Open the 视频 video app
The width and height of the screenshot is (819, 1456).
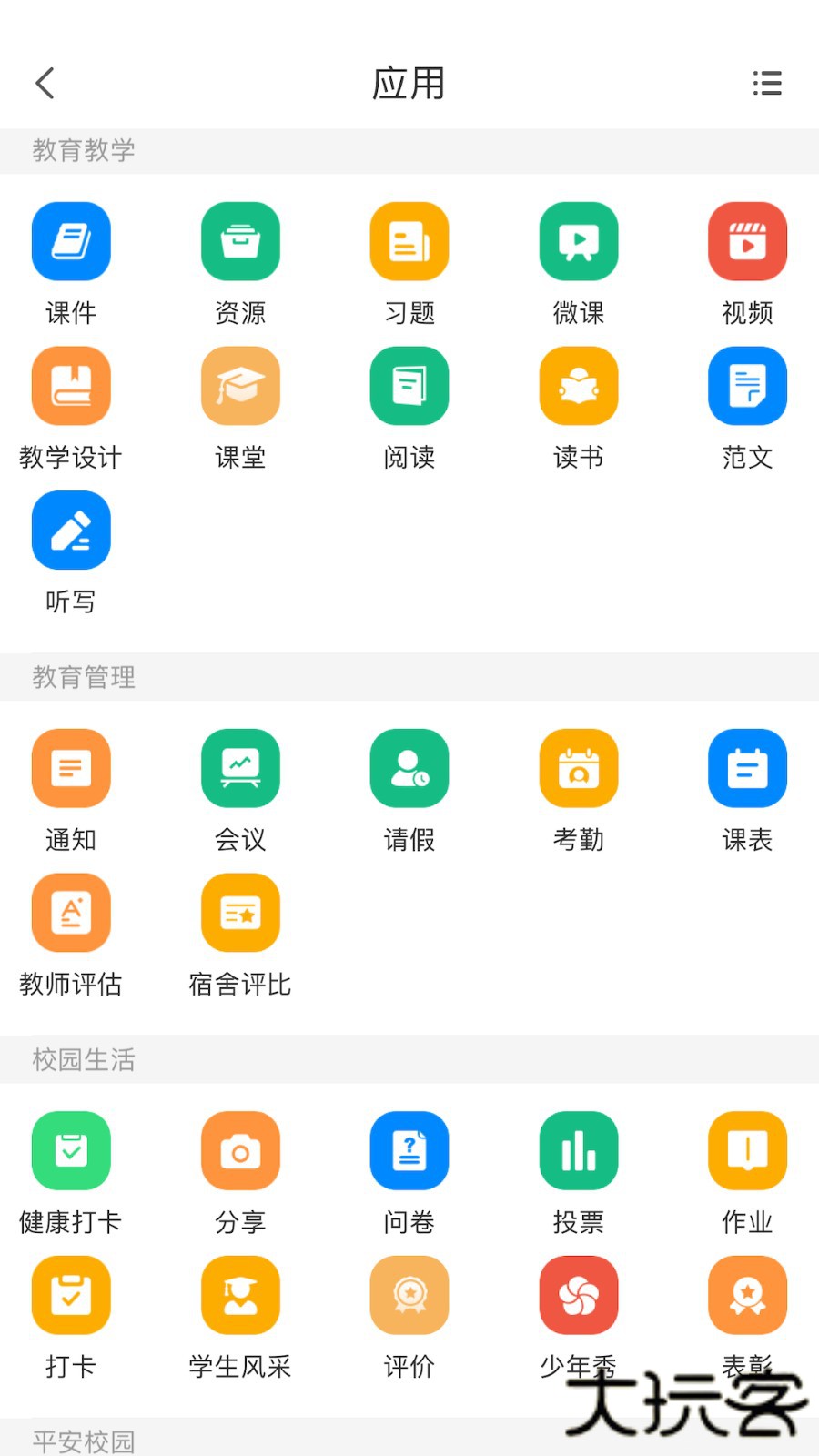tap(747, 242)
